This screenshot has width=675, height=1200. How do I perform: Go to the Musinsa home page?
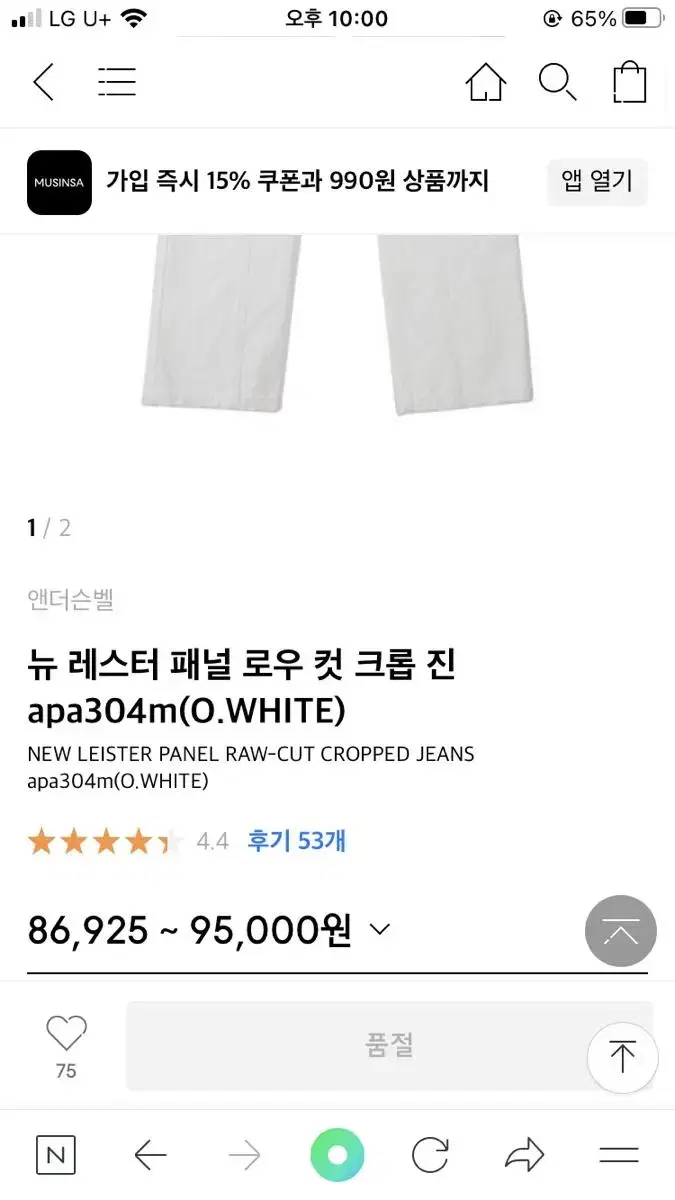[x=486, y=82]
